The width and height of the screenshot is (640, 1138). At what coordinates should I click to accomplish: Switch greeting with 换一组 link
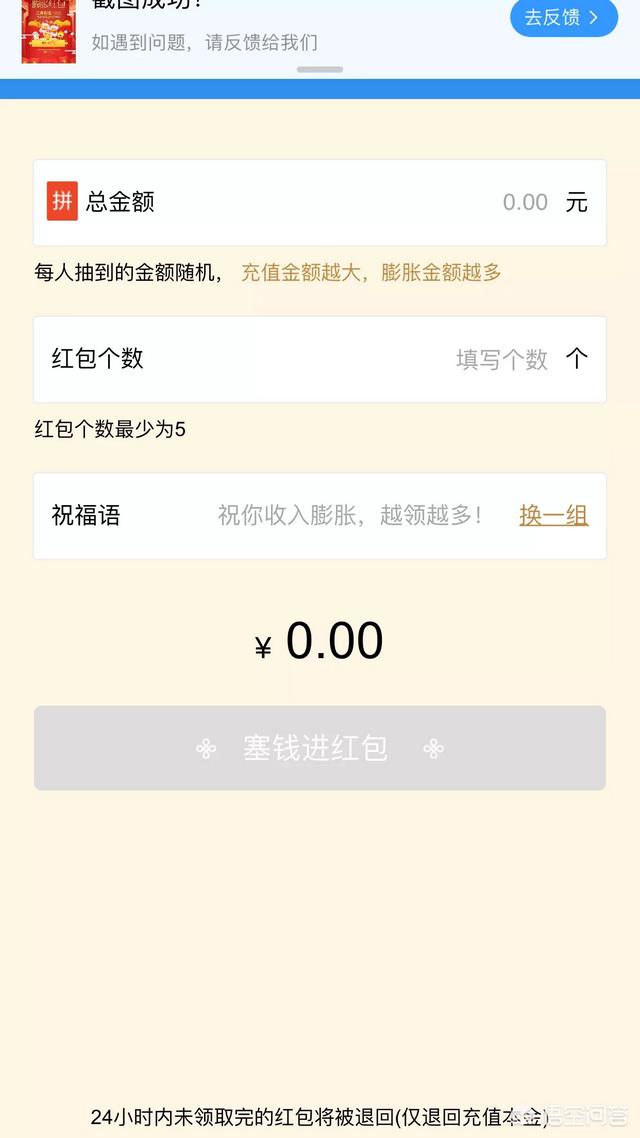coord(553,516)
